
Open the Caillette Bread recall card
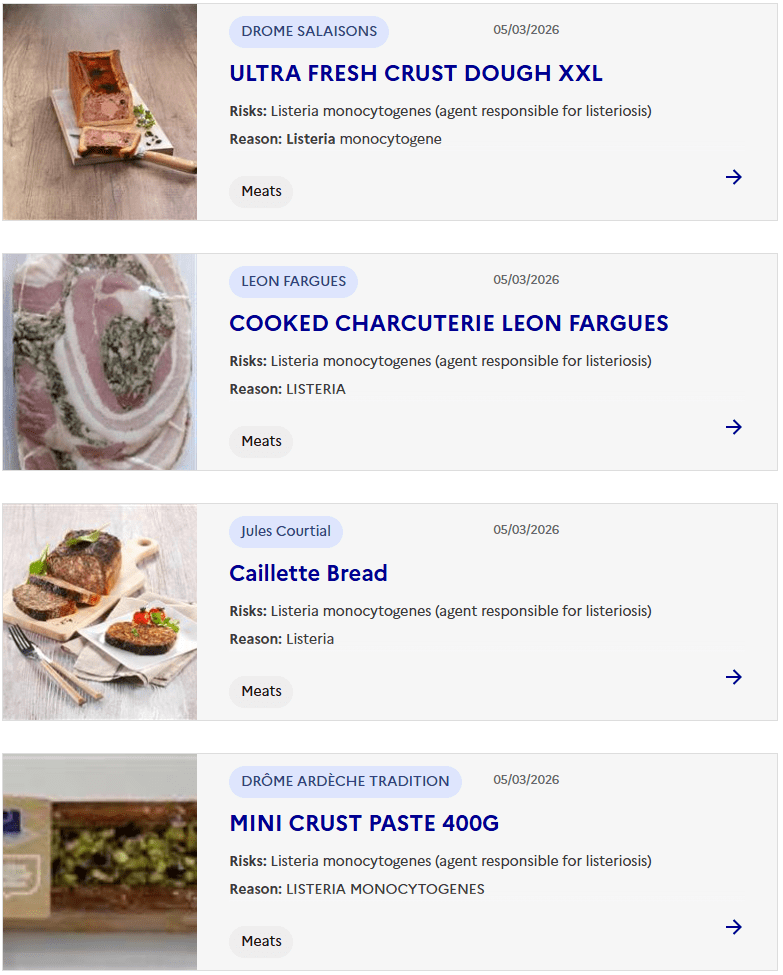click(308, 574)
